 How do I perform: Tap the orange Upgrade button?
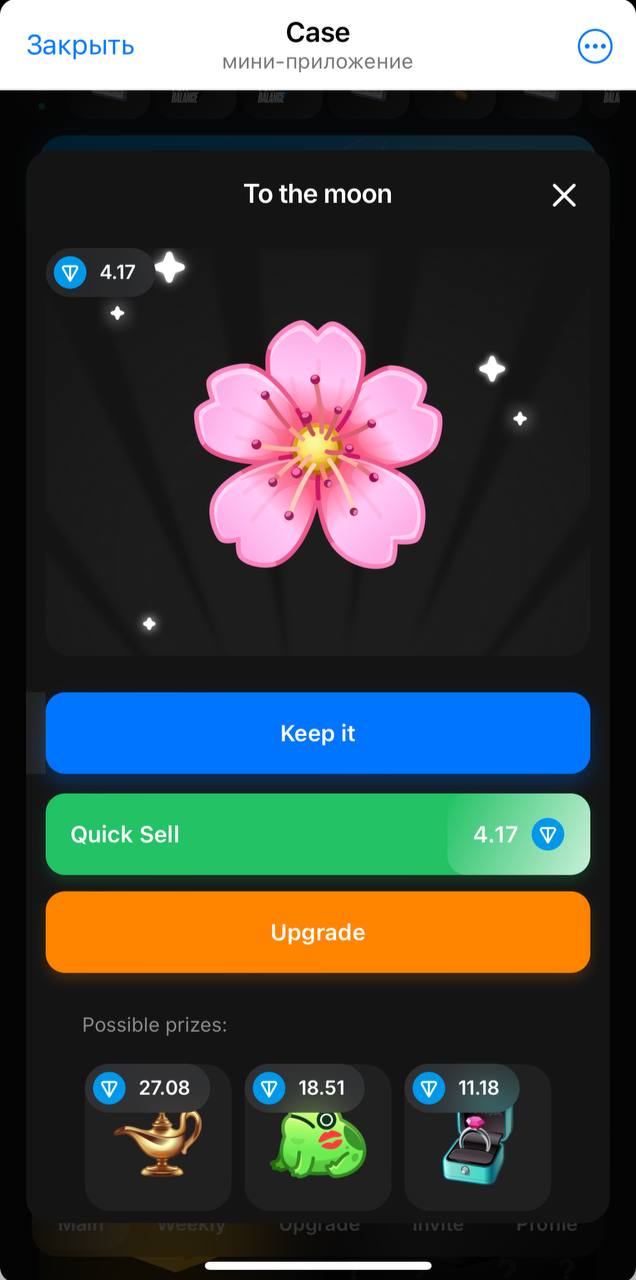(318, 932)
